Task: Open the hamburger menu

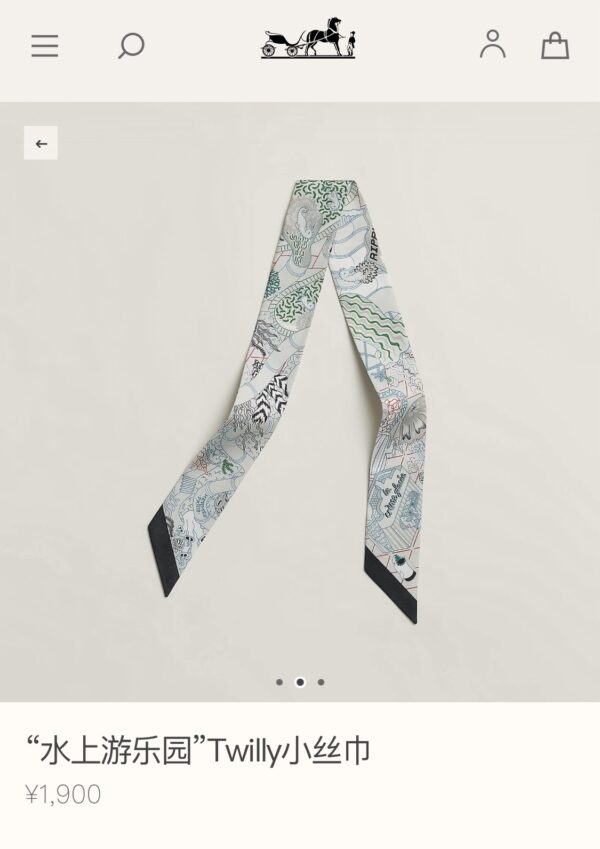Action: tap(44, 46)
